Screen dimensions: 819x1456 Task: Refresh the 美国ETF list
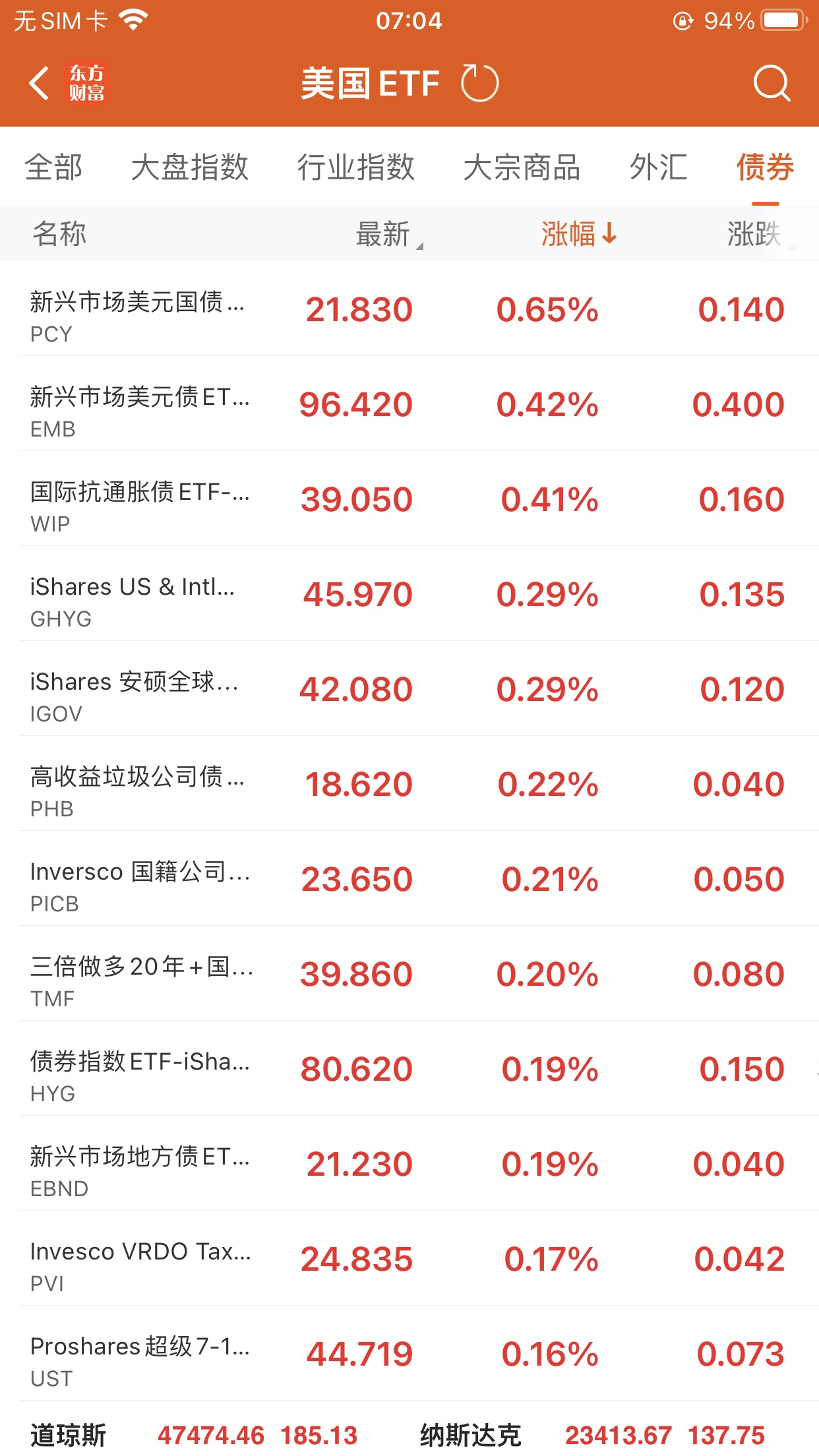coord(479,84)
